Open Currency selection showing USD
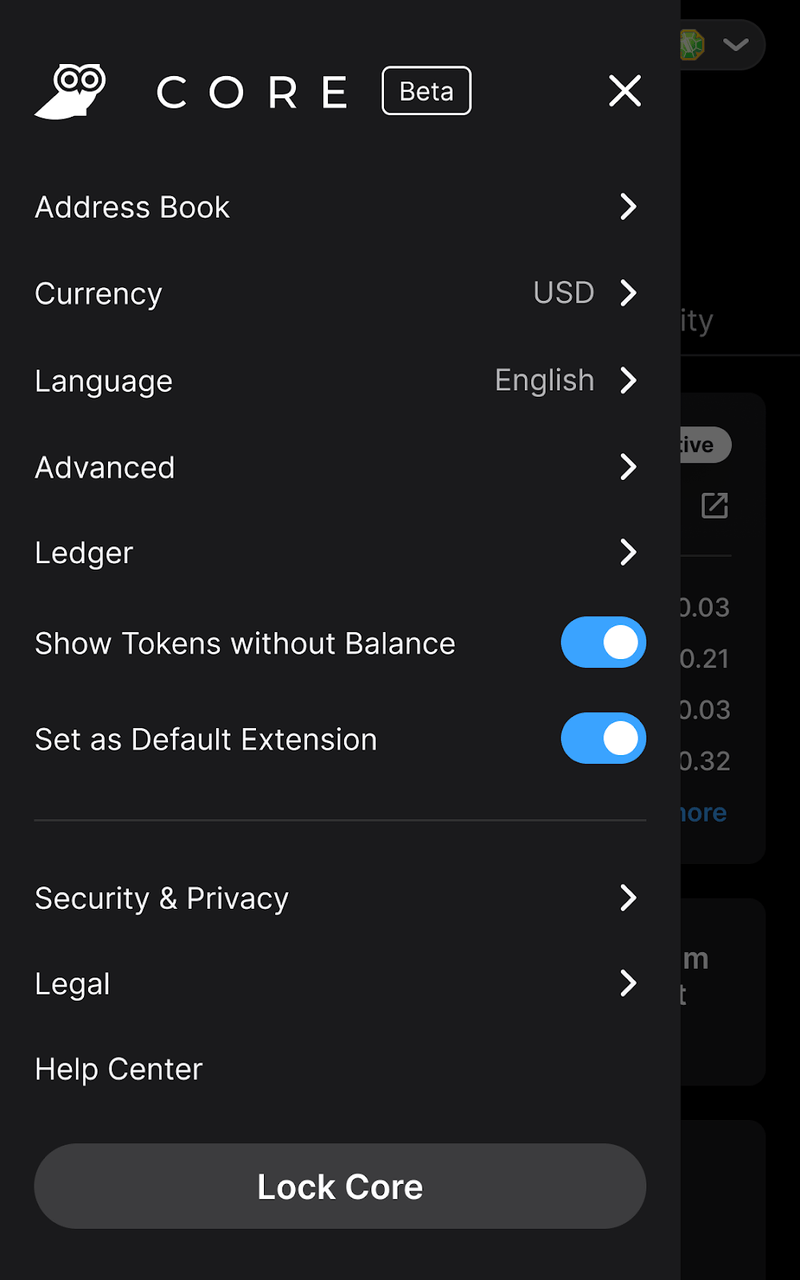The width and height of the screenshot is (800, 1280). tap(340, 293)
